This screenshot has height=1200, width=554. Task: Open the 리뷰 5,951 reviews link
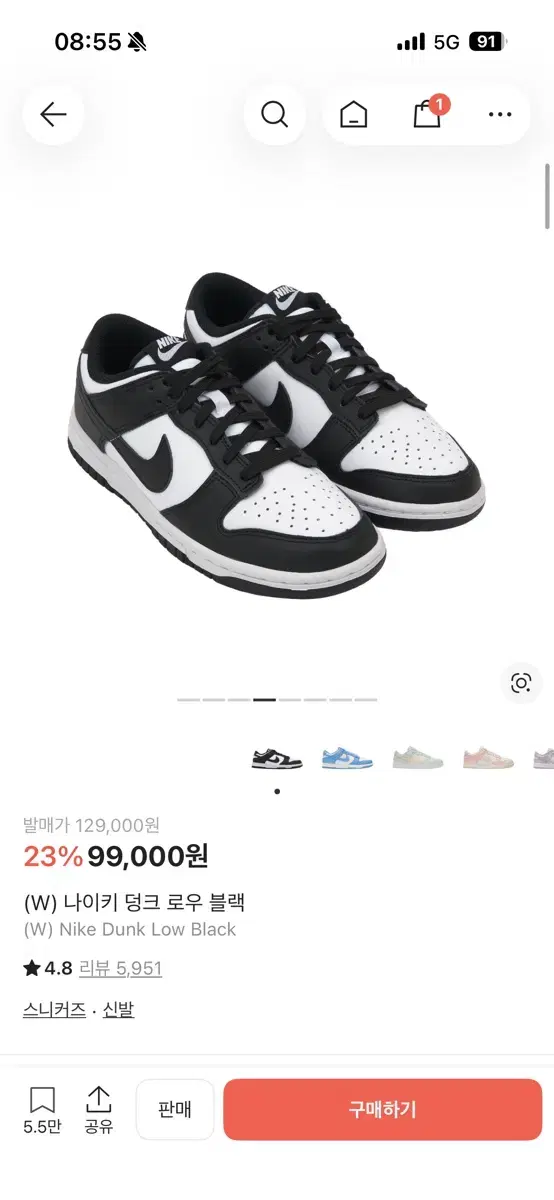[x=120, y=968]
